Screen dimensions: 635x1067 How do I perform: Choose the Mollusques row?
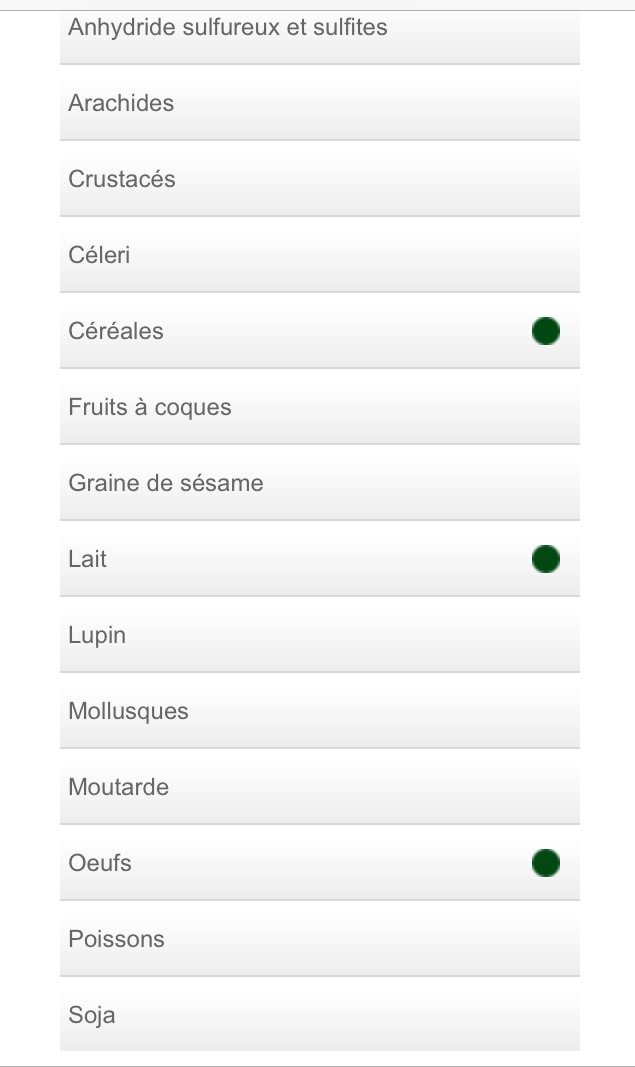[319, 711]
